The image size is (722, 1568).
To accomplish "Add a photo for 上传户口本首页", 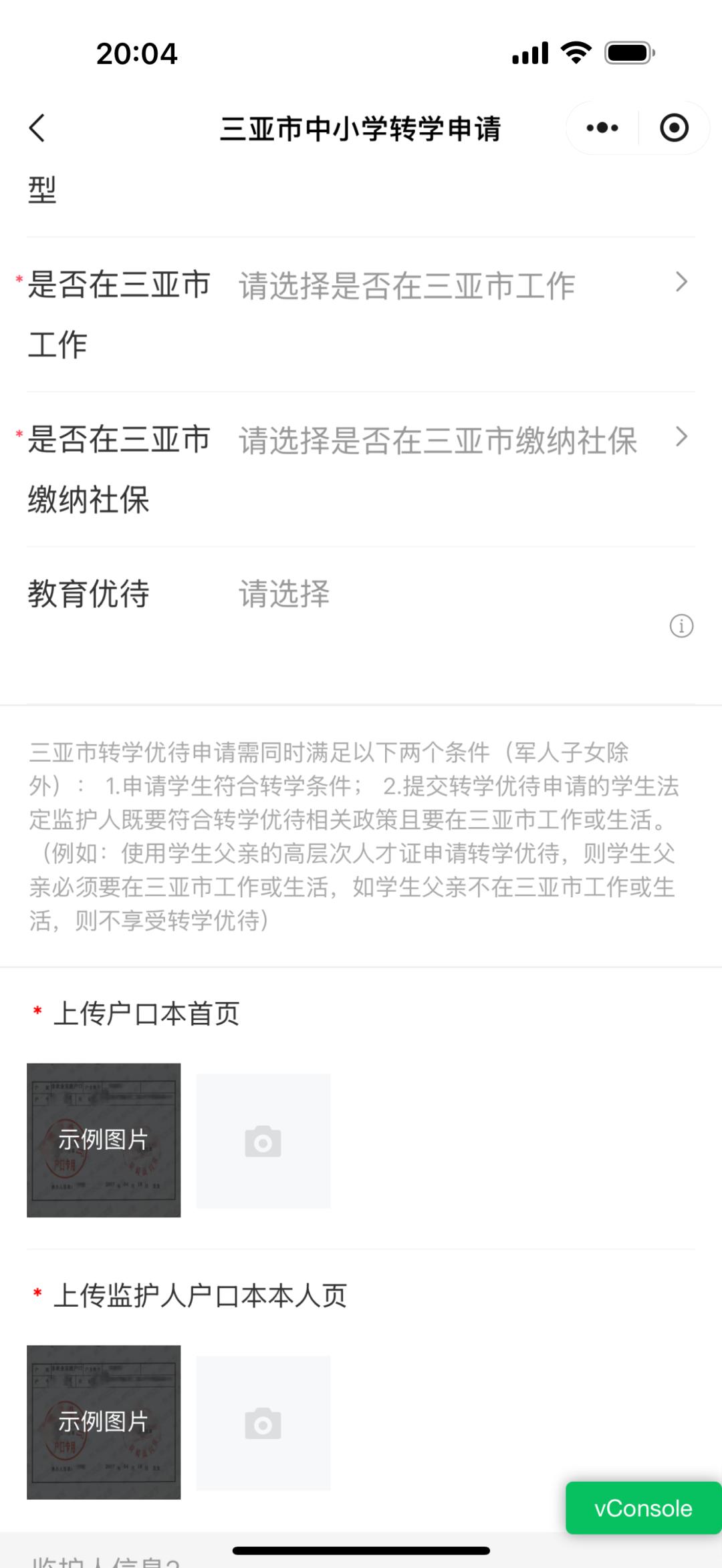I will (263, 1141).
